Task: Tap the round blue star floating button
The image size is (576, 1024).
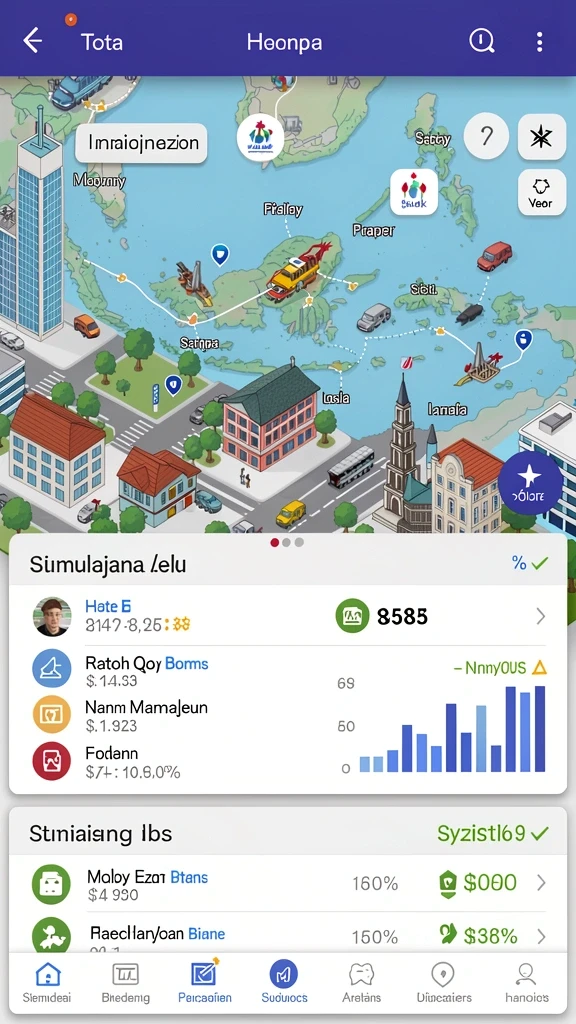Action: pyautogui.click(x=530, y=482)
